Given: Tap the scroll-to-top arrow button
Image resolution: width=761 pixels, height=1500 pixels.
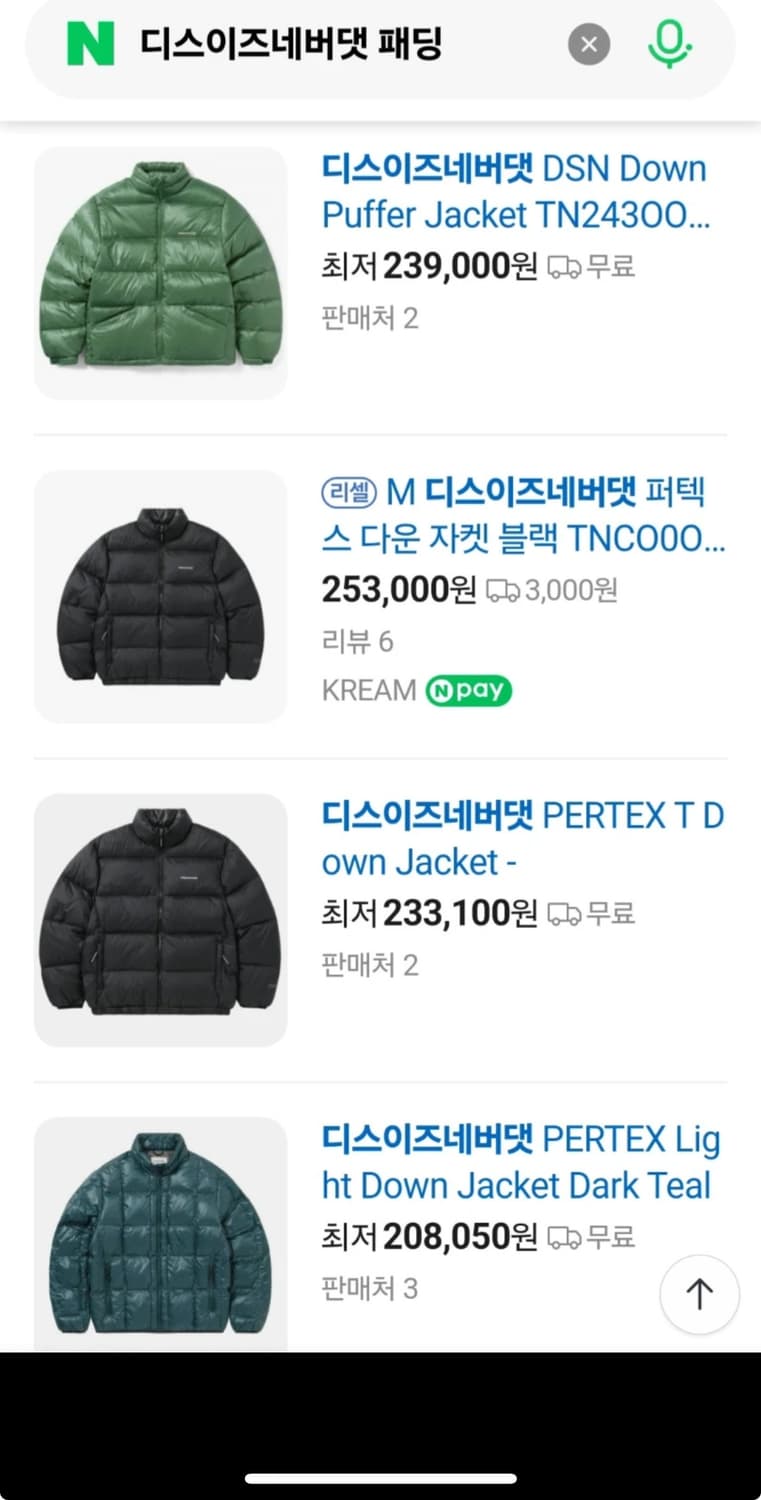Looking at the screenshot, I should pos(699,1294).
